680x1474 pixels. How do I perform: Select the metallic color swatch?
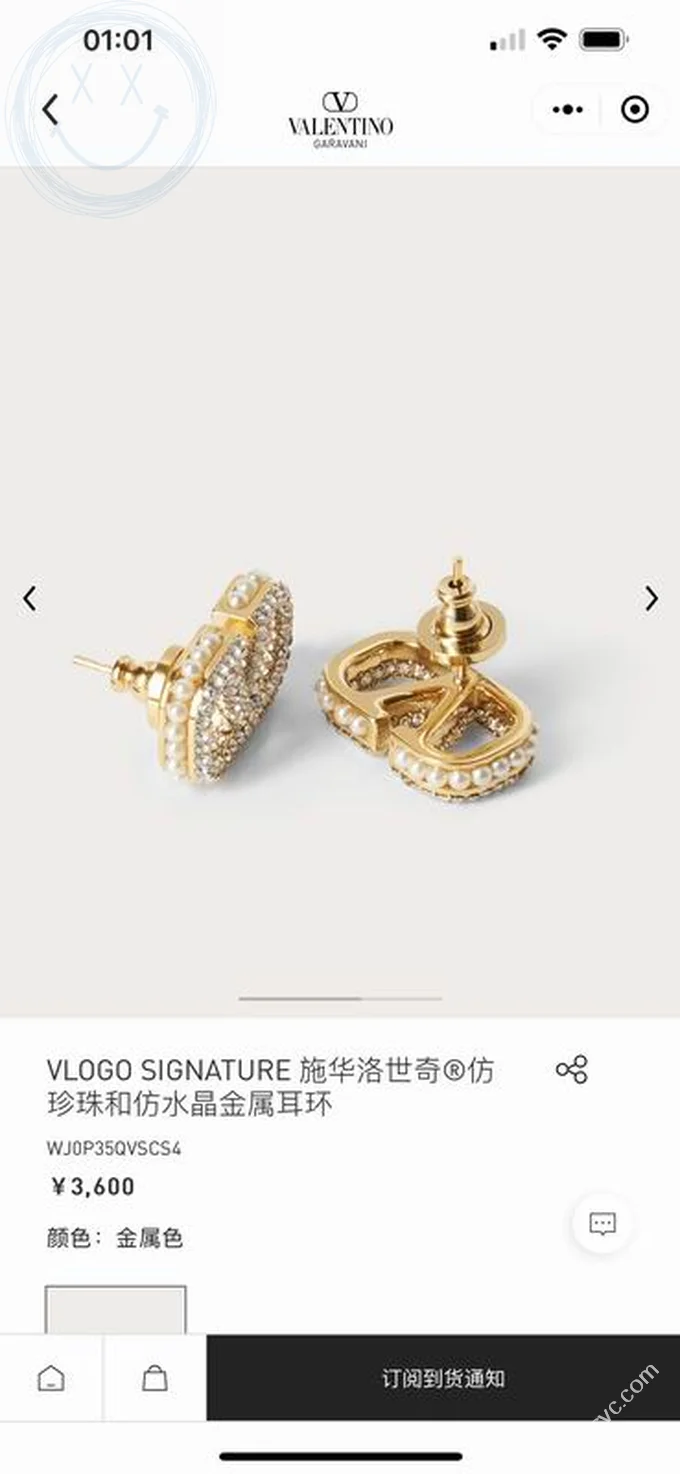(x=115, y=1309)
